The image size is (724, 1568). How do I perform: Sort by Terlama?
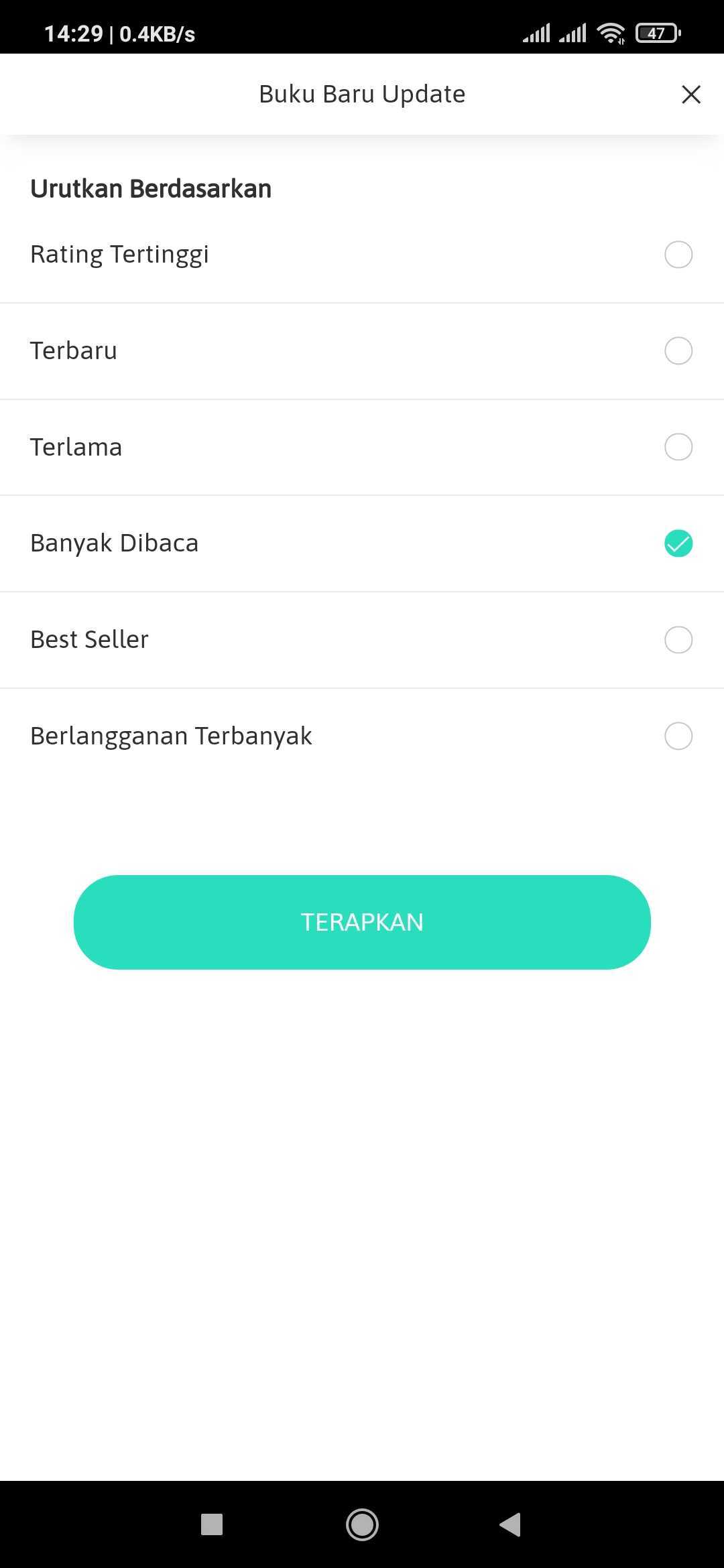coord(362,448)
